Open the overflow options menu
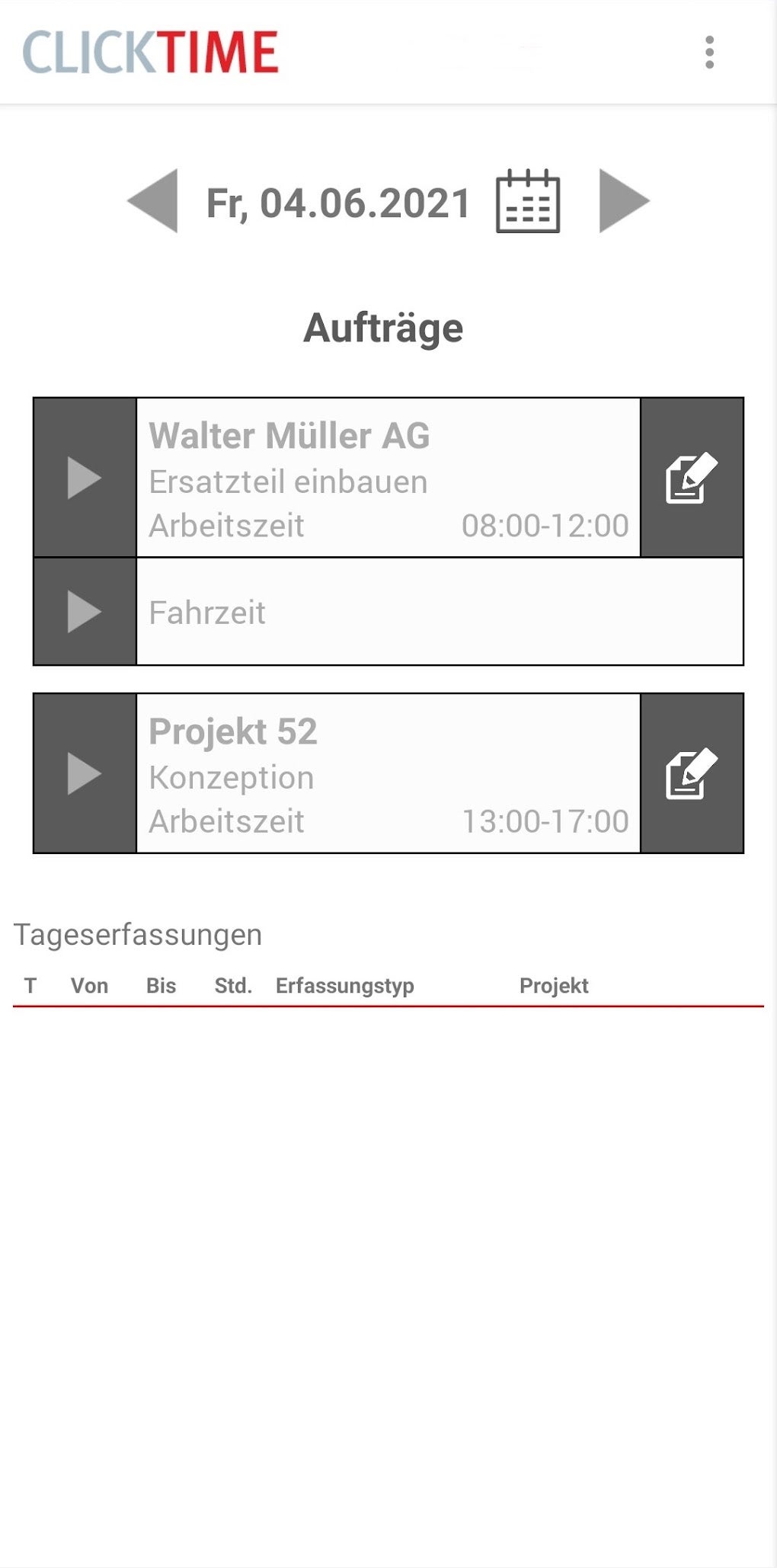Screen dimensions: 777x1568 tap(711, 51)
